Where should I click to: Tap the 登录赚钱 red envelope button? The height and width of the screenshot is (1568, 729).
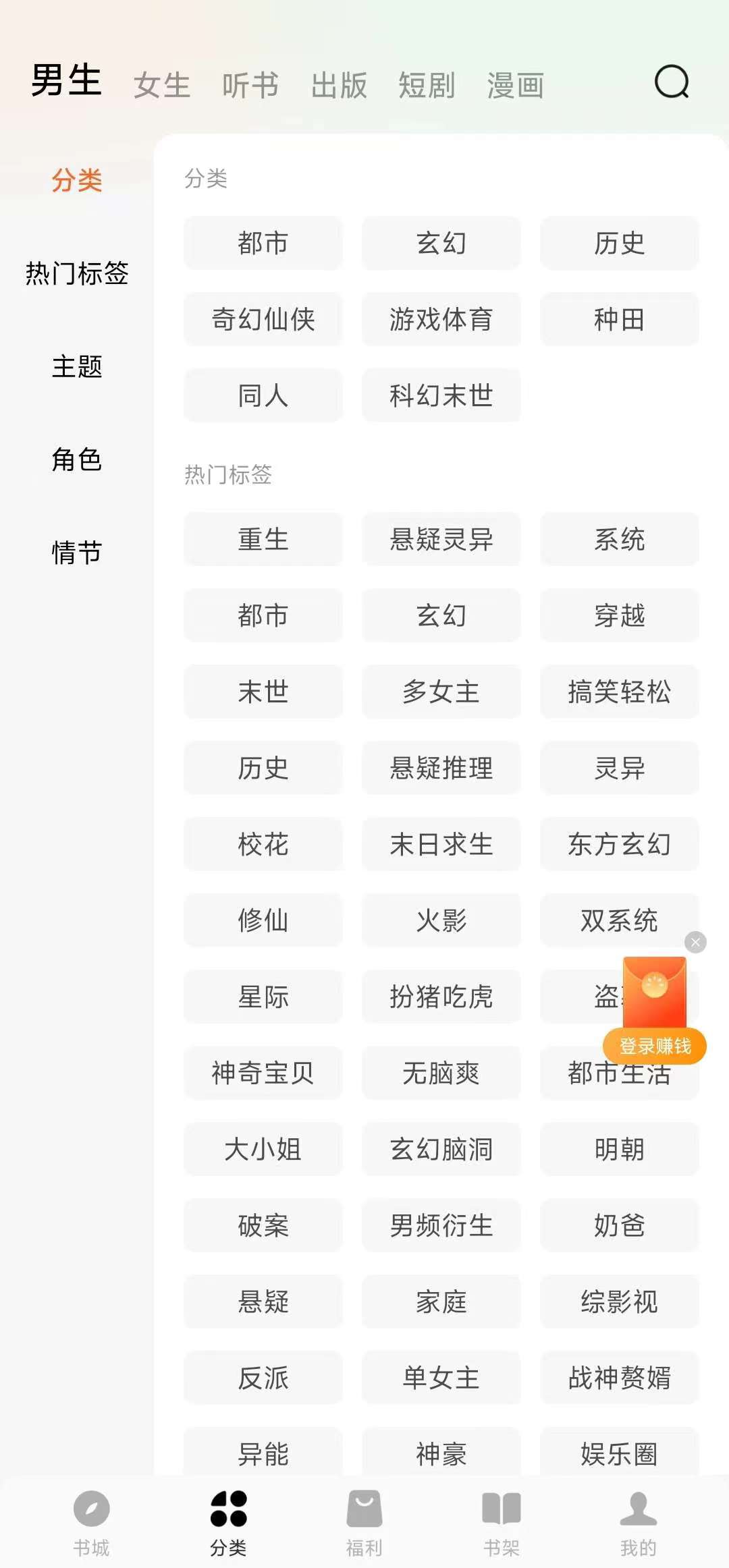point(654,1046)
